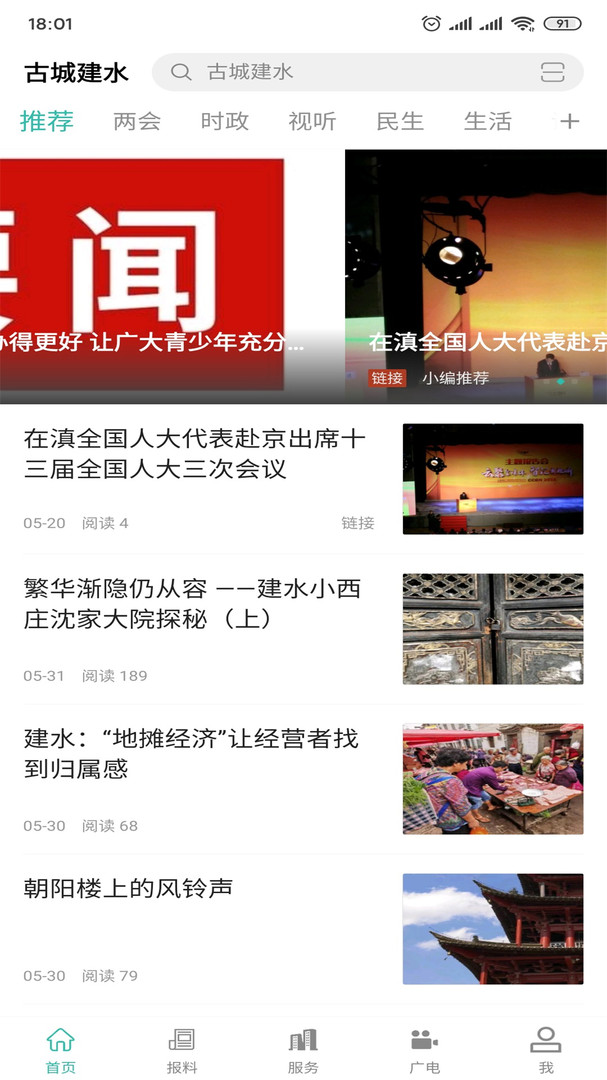Select the 推荐 tab

tap(47, 122)
